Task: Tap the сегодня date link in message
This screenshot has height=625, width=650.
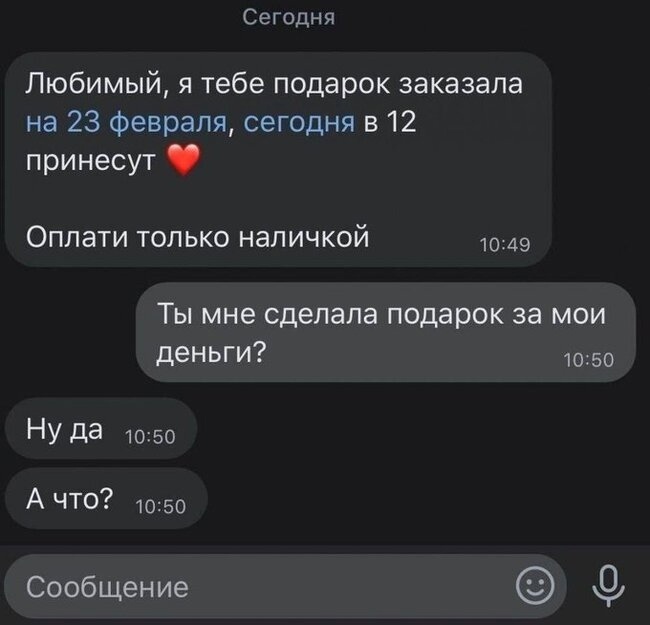Action: [x=299, y=123]
